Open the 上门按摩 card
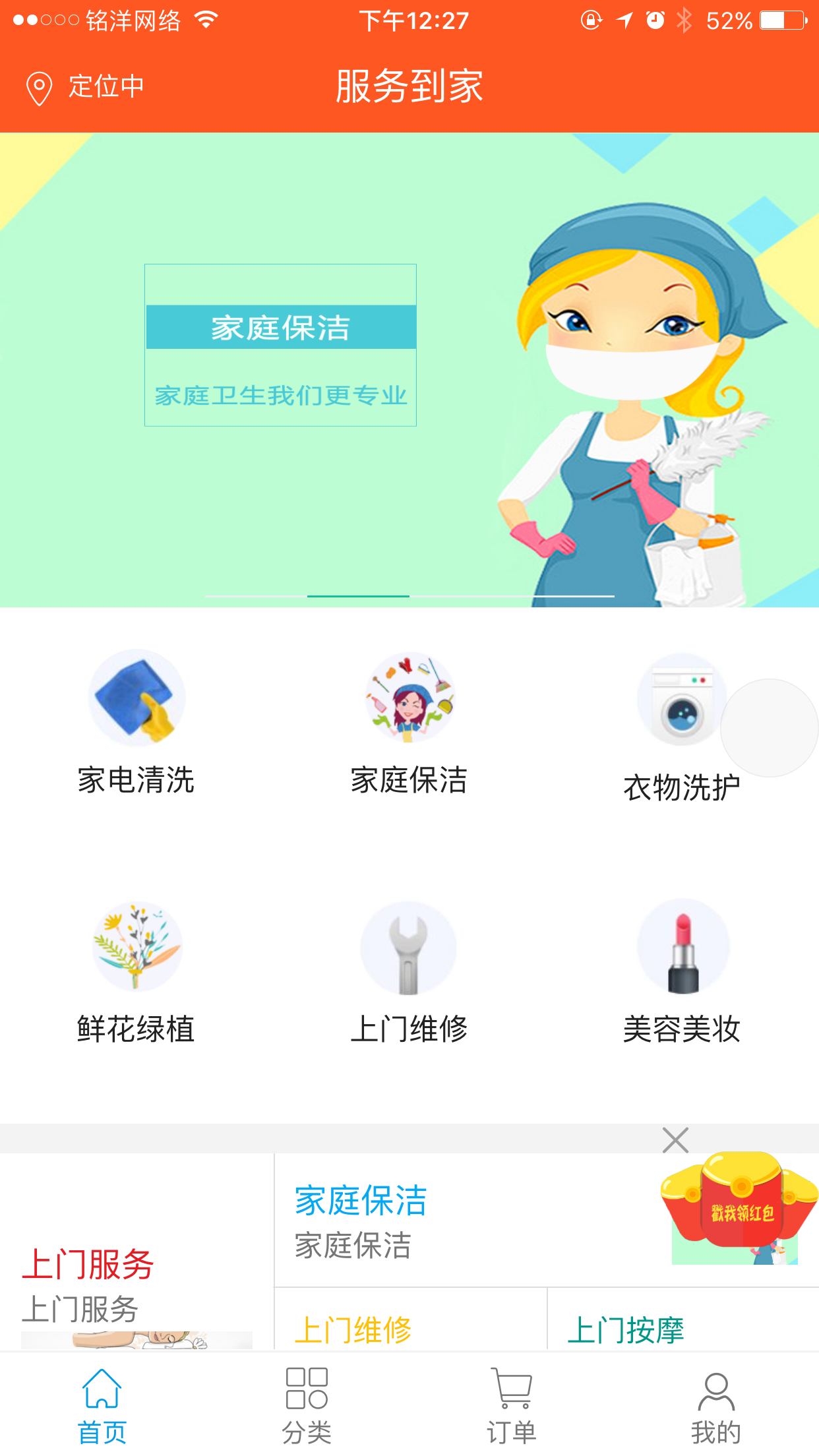The image size is (819, 1456). point(683,1318)
